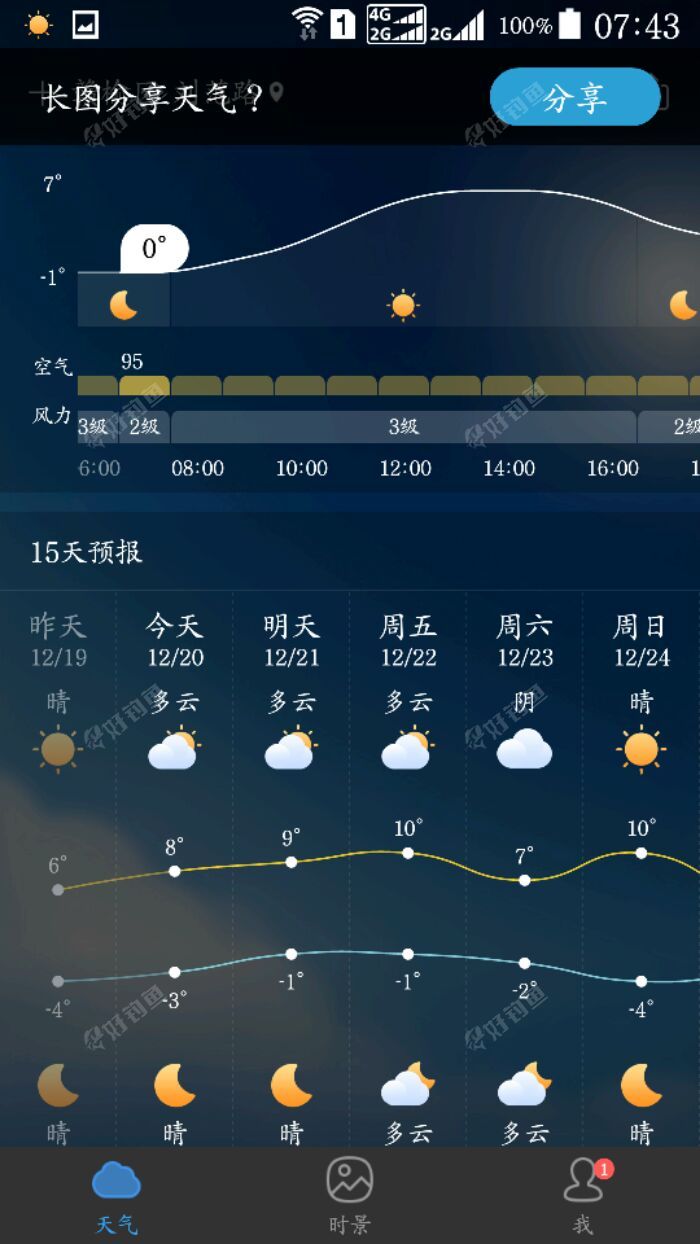Go to the 我 profile tab
Viewport: 700px width, 1244px height.
coord(583,1197)
